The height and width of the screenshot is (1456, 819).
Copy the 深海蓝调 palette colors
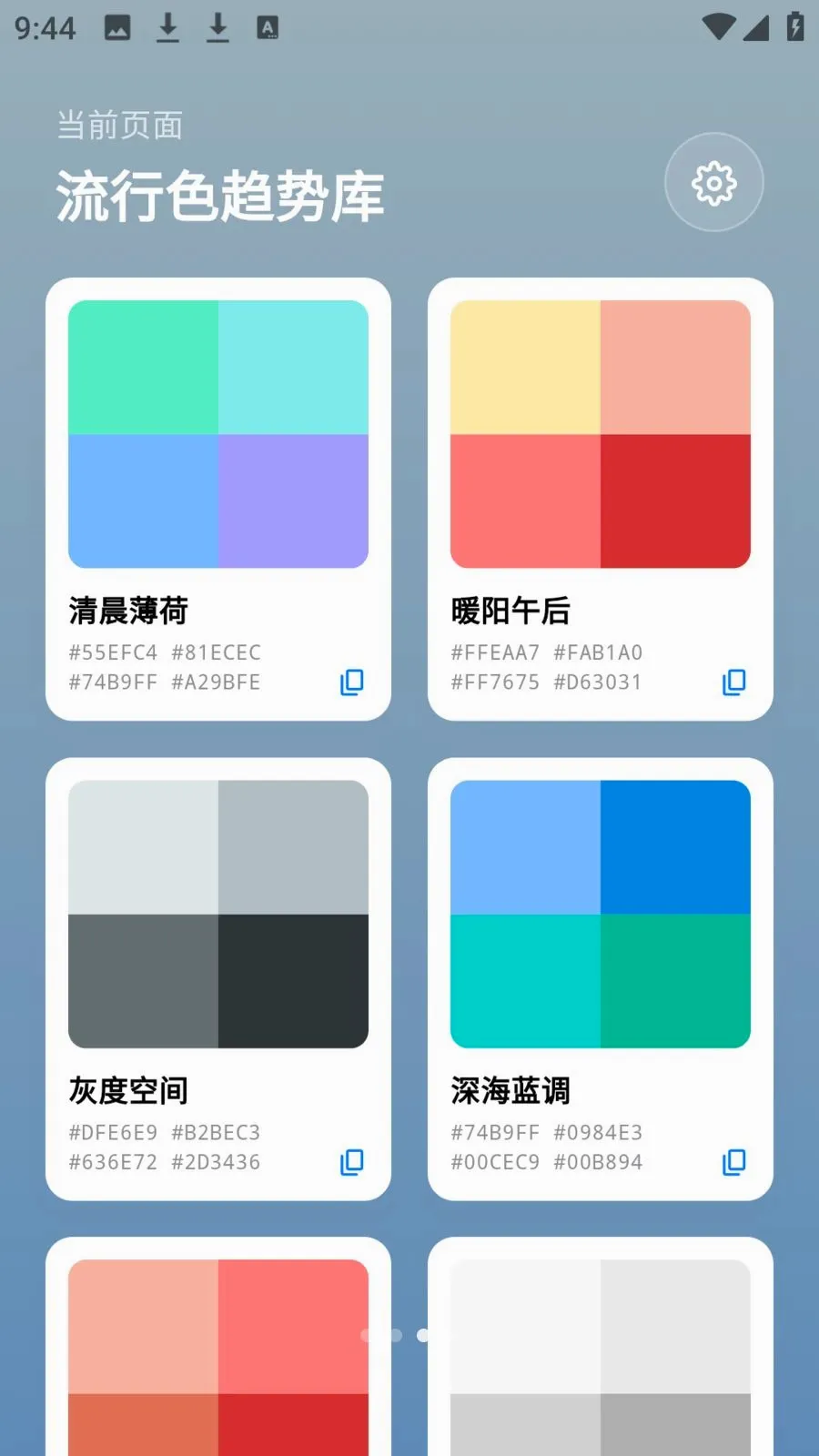(x=734, y=1162)
